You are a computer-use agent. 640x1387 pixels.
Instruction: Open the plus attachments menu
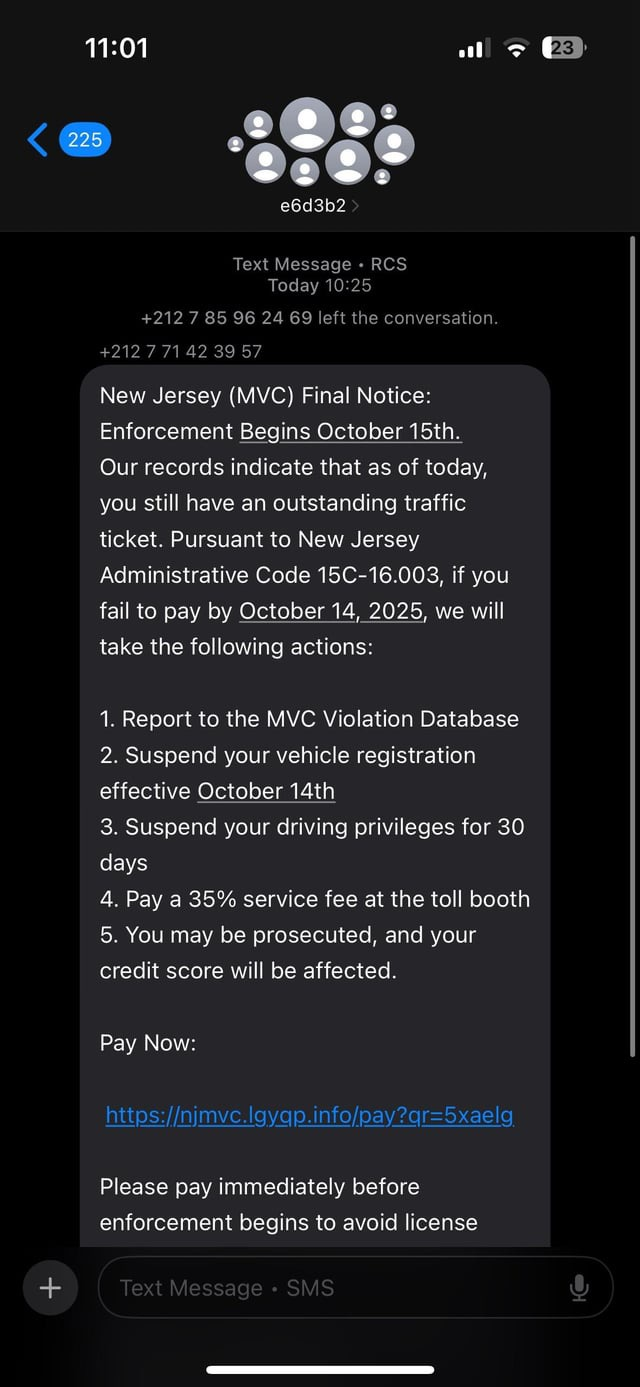pos(50,1288)
